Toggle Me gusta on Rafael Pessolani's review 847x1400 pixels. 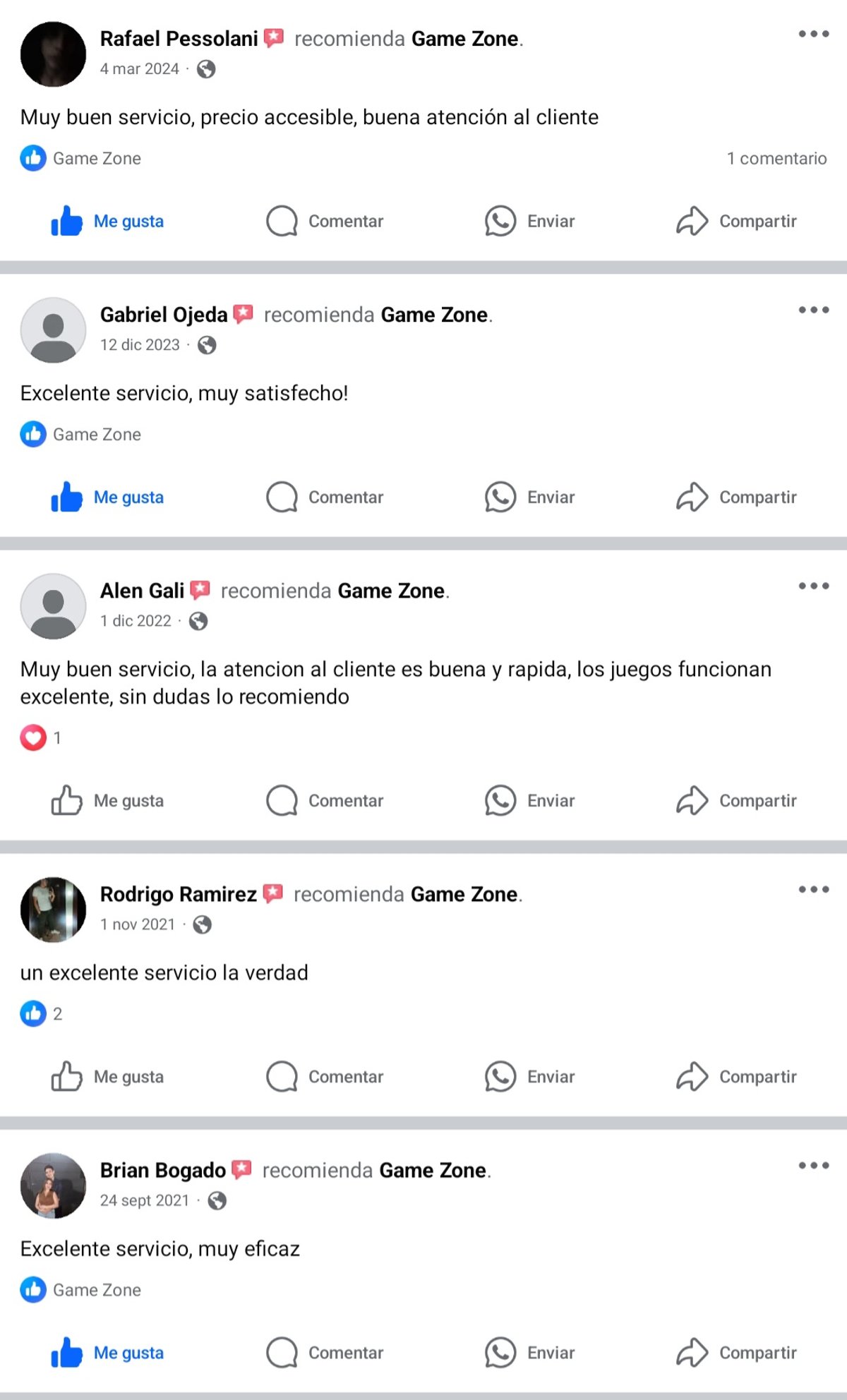[x=107, y=220]
